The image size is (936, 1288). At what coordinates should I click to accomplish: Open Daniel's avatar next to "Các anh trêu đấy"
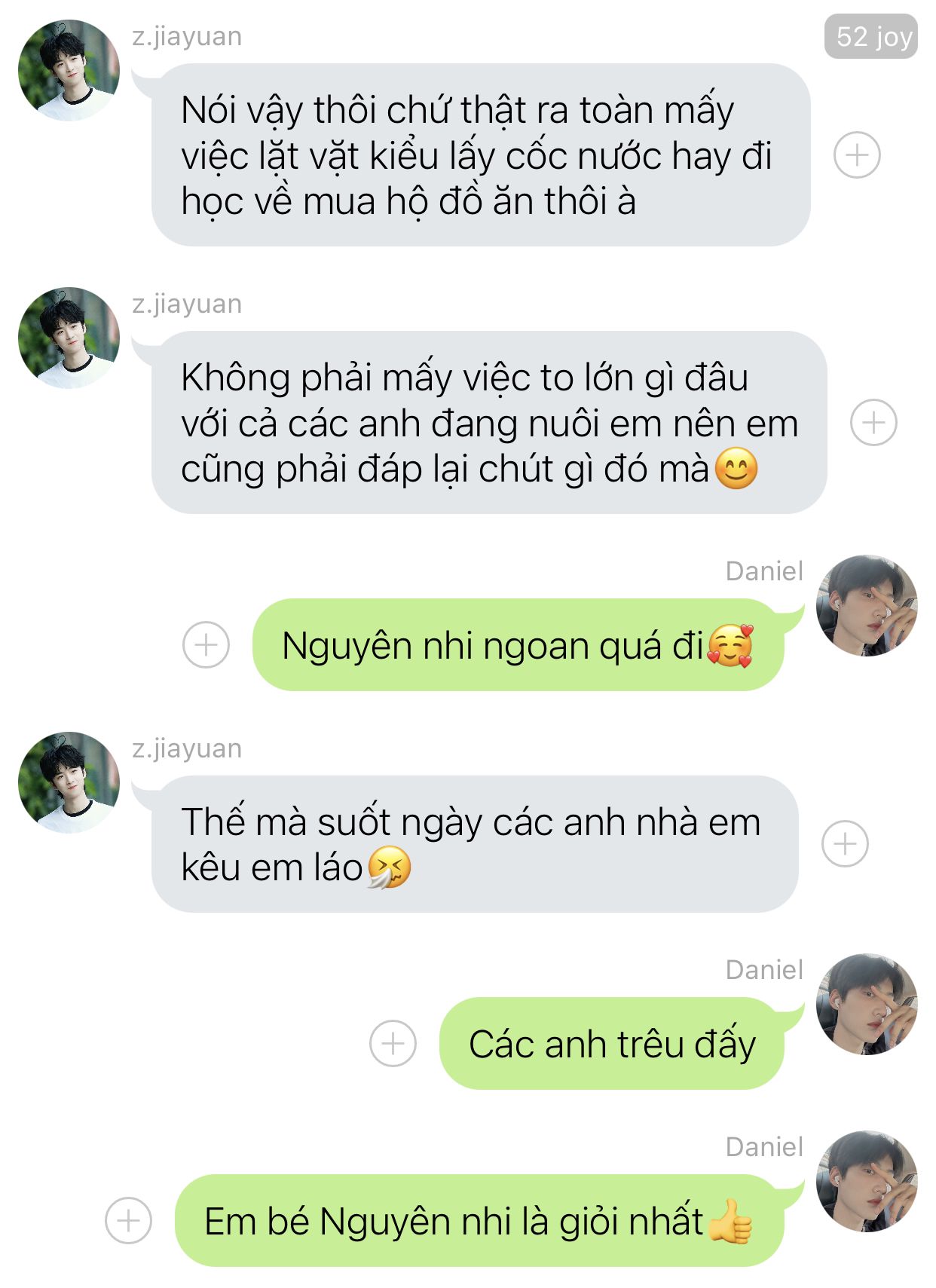867,1005
